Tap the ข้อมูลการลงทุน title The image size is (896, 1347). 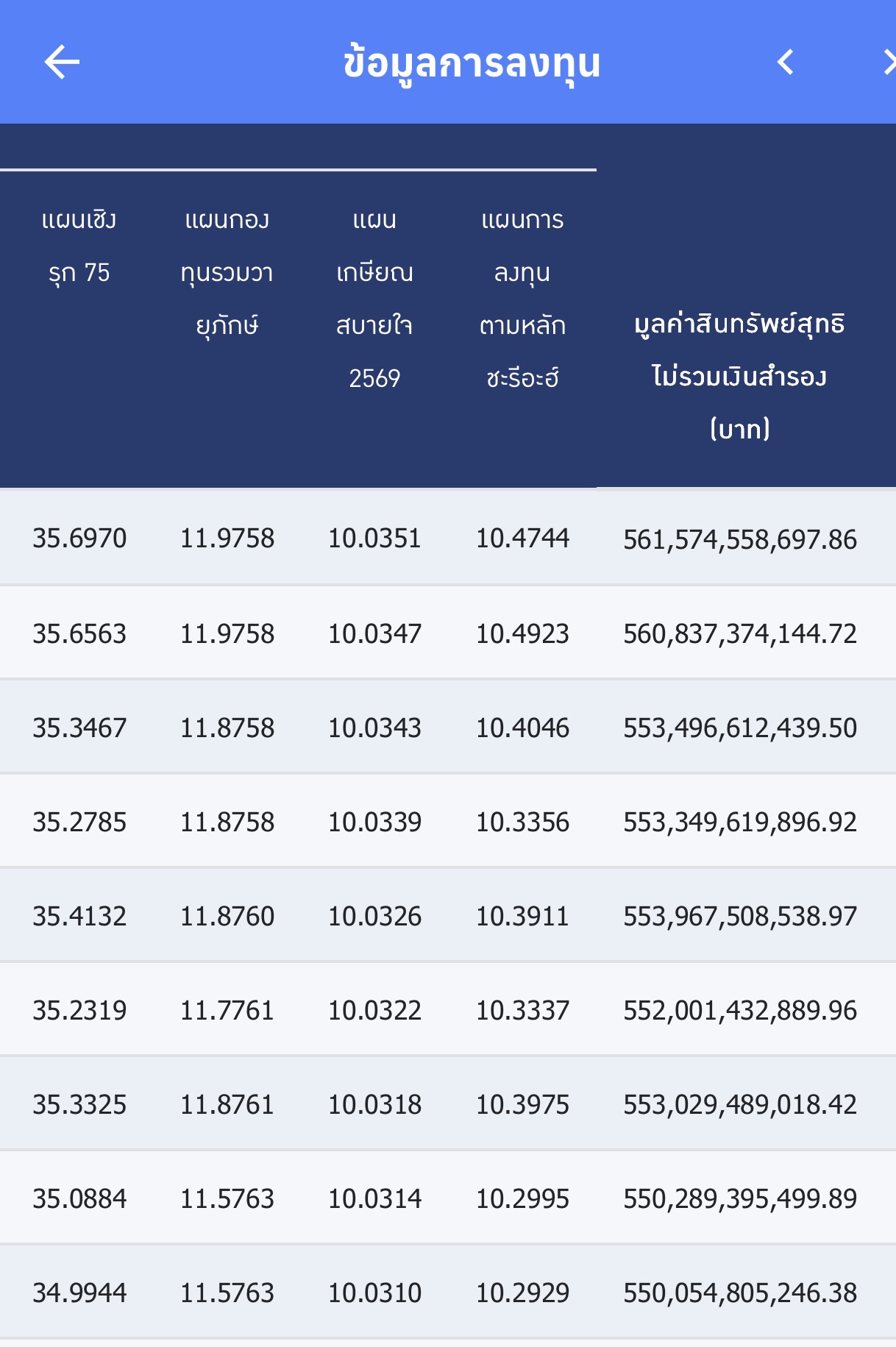point(472,62)
